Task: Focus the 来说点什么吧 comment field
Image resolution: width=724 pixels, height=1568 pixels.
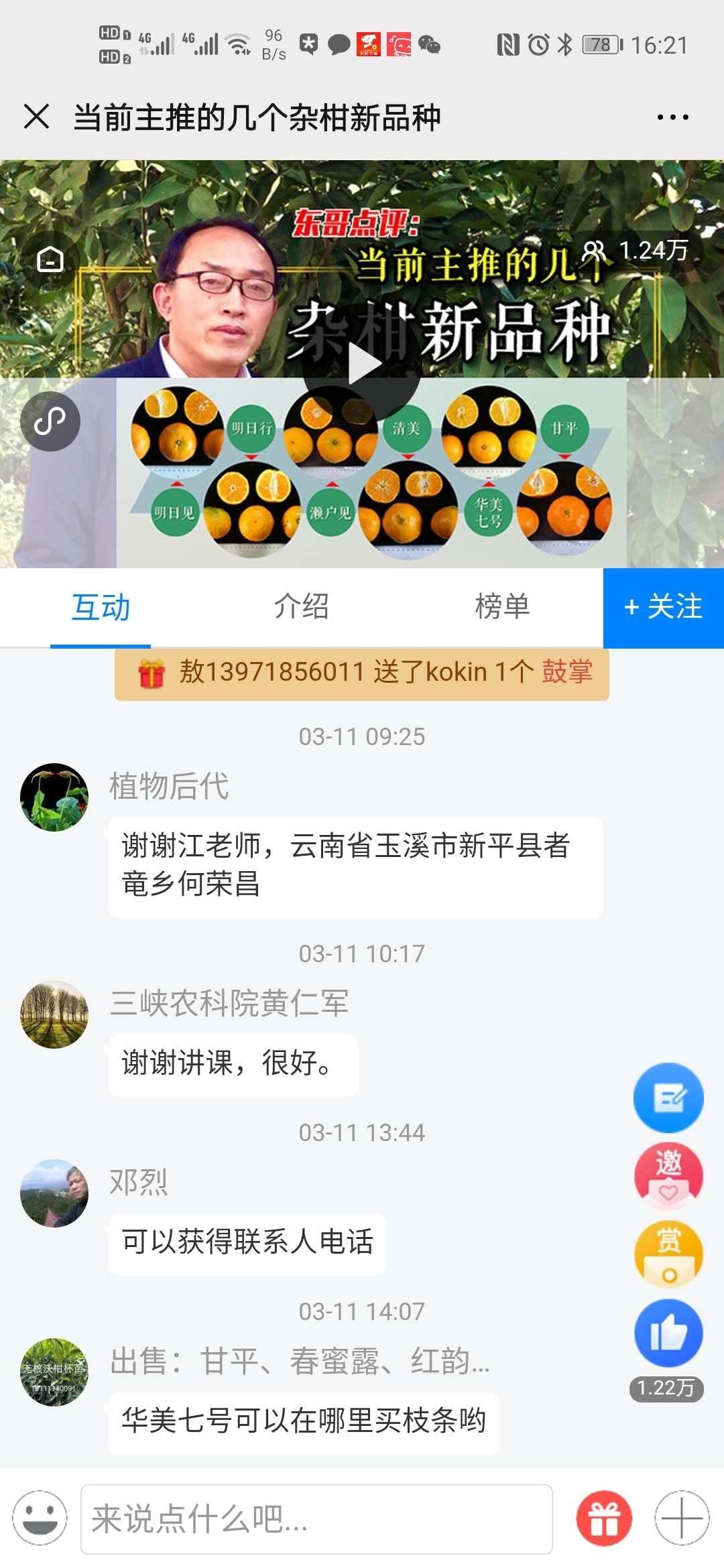Action: 316,1519
